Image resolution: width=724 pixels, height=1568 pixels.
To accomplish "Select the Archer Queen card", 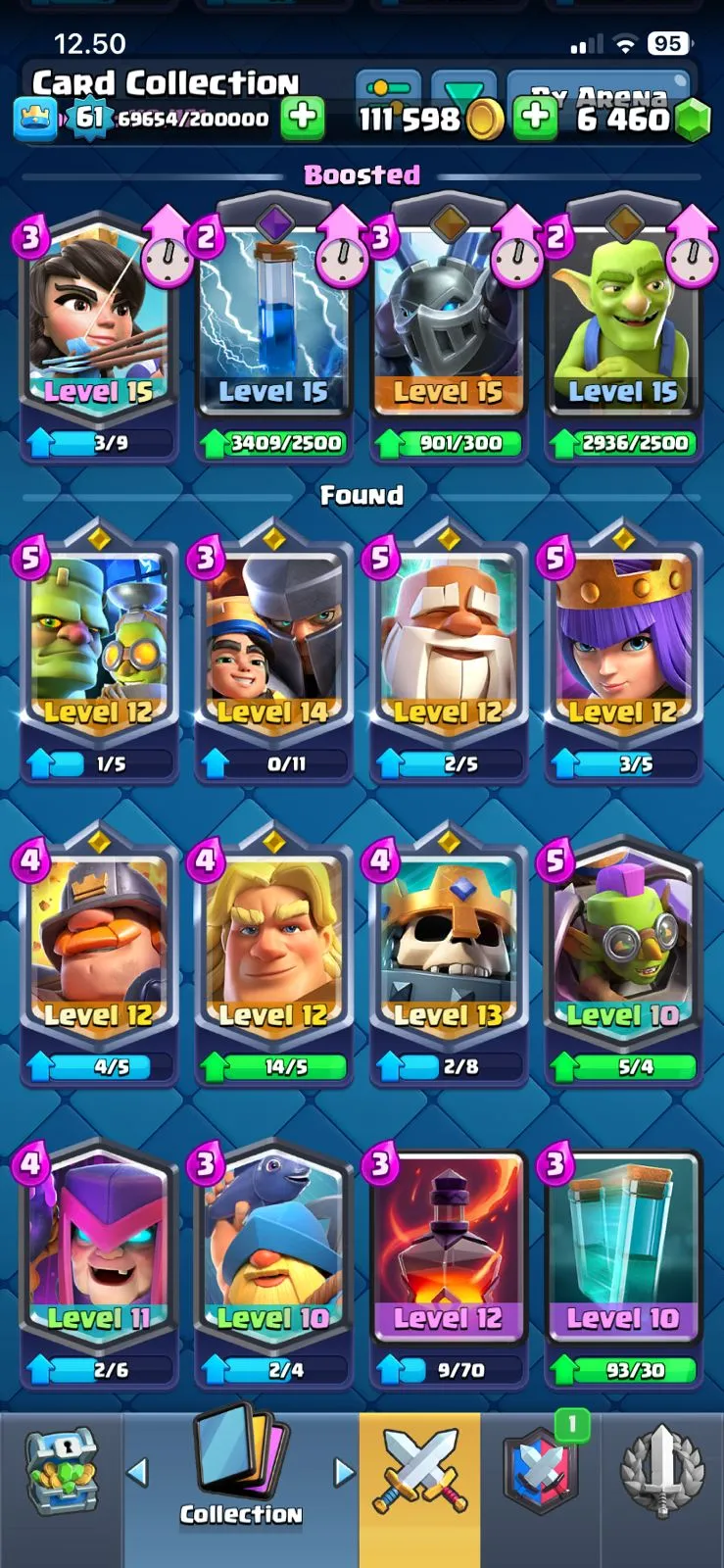I will 623,647.
